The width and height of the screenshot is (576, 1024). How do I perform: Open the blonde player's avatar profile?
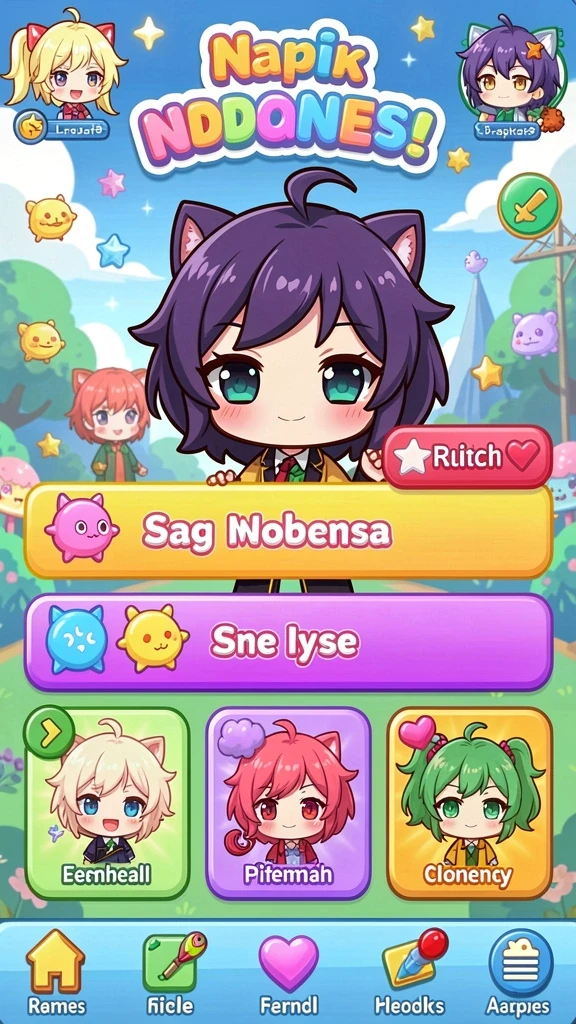coord(65,65)
